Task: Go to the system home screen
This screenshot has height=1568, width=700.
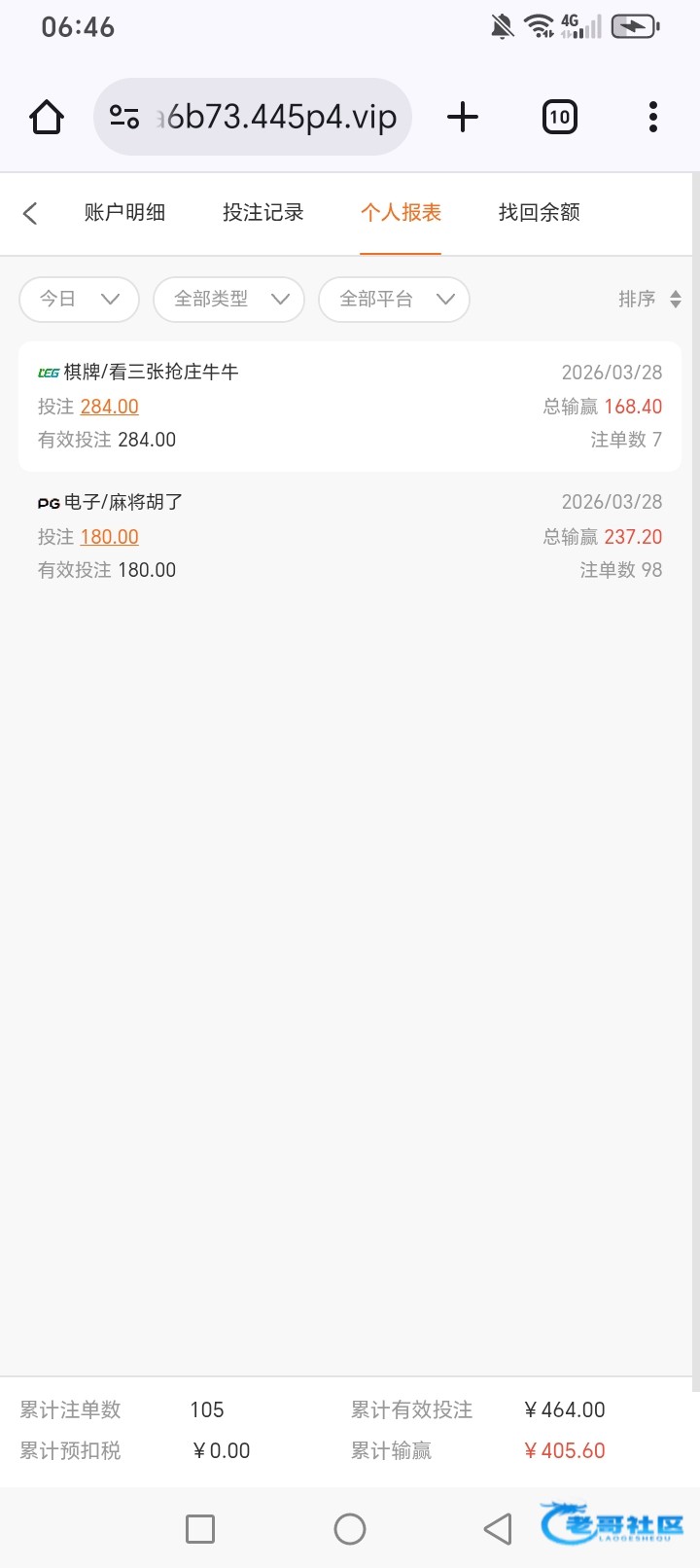Action: [350, 1529]
